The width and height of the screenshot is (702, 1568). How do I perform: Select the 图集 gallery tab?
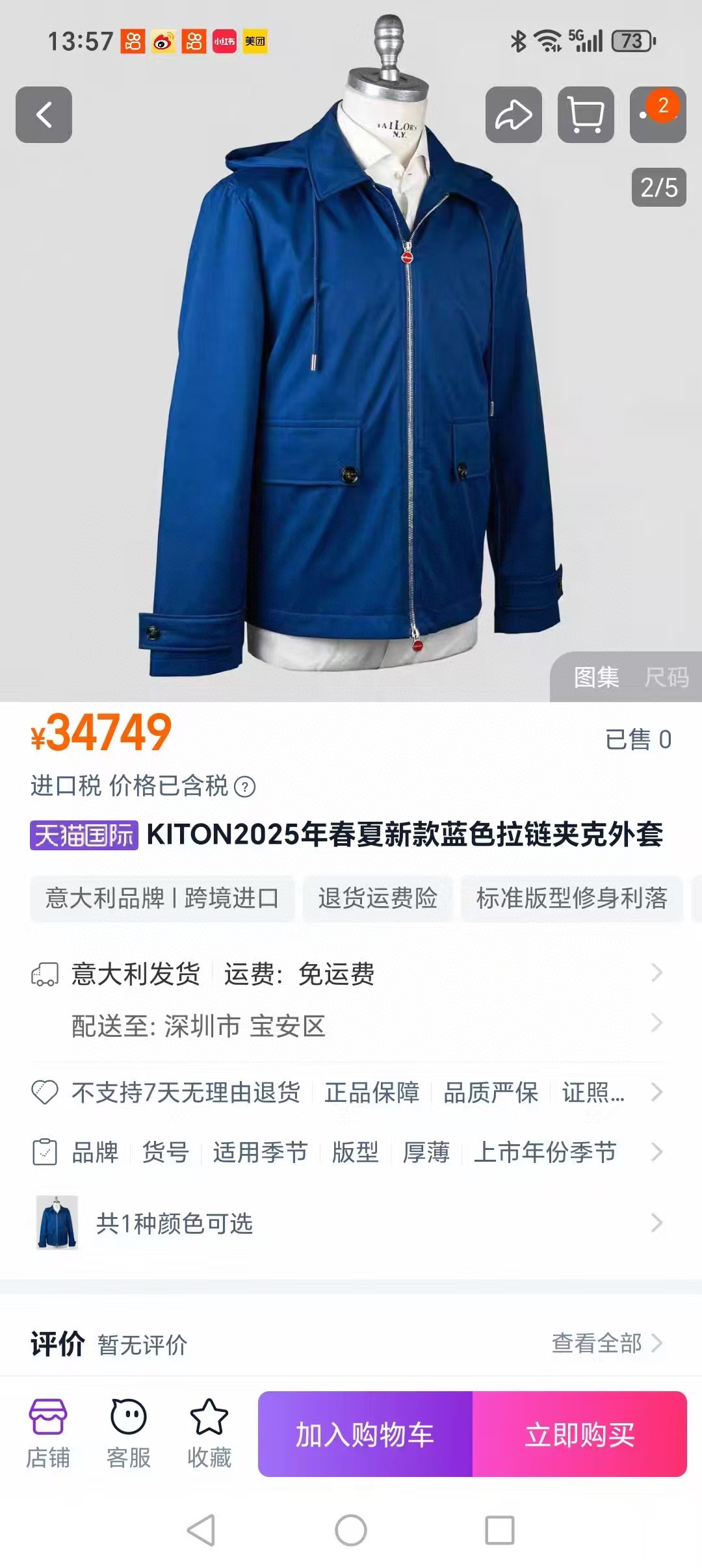[596, 677]
